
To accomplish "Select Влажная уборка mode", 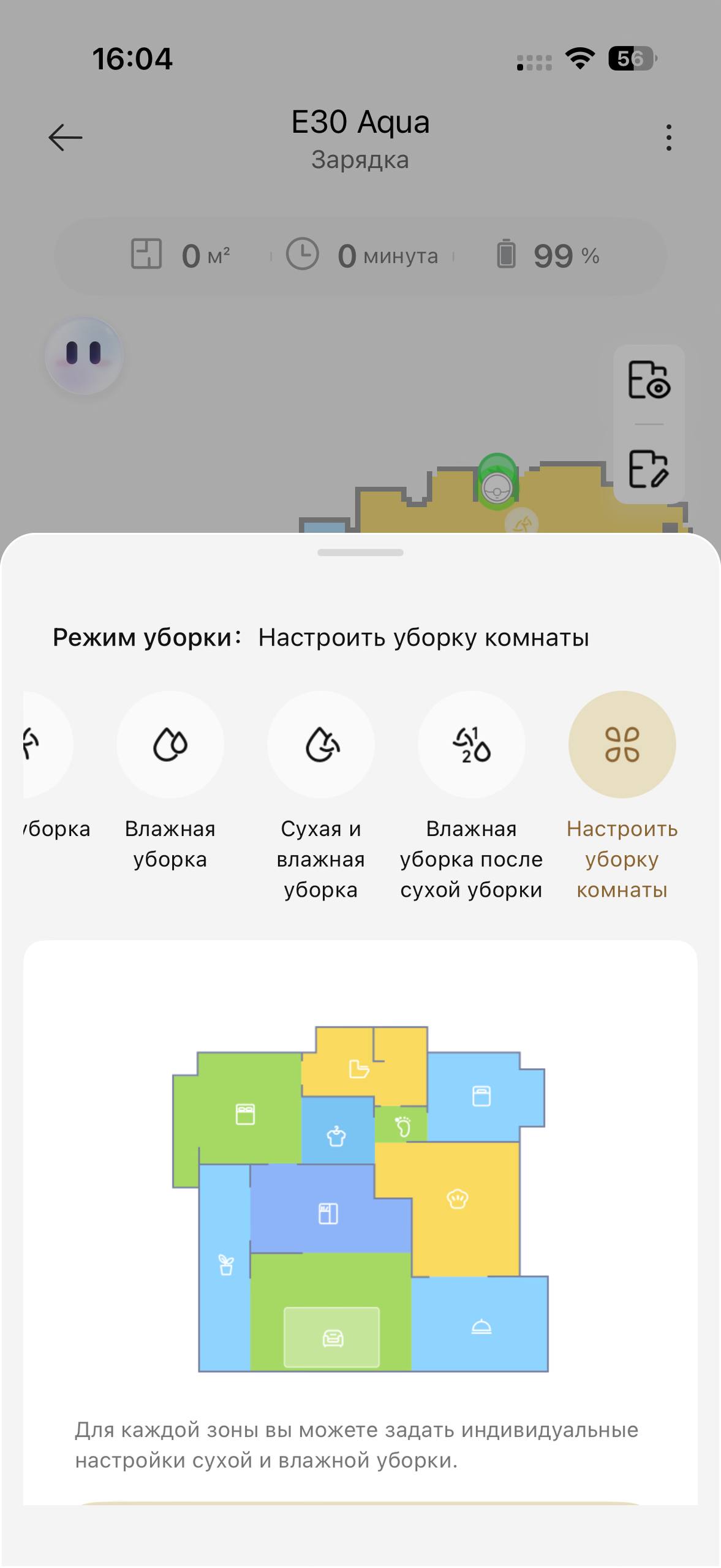I will pyautogui.click(x=170, y=745).
